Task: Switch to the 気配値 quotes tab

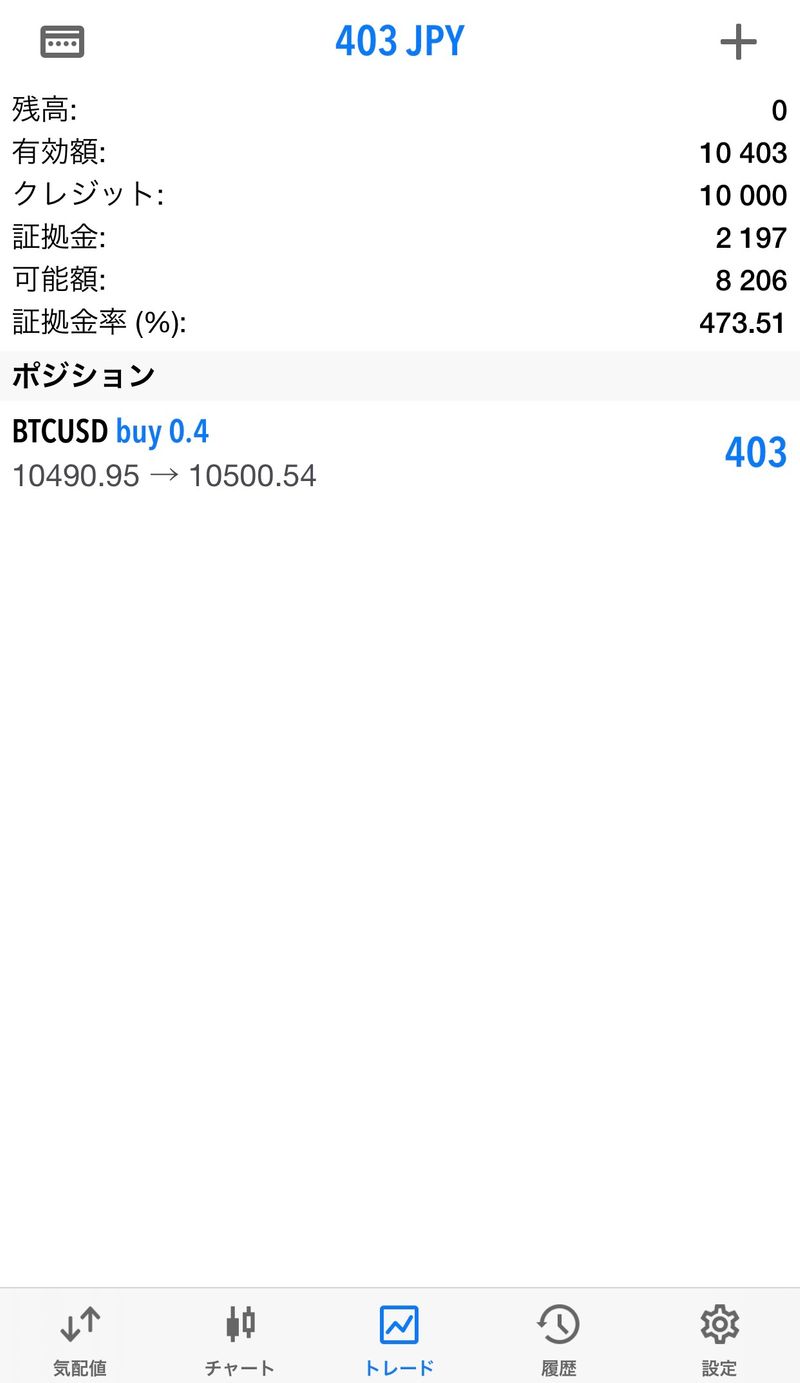Action: pyautogui.click(x=80, y=1338)
